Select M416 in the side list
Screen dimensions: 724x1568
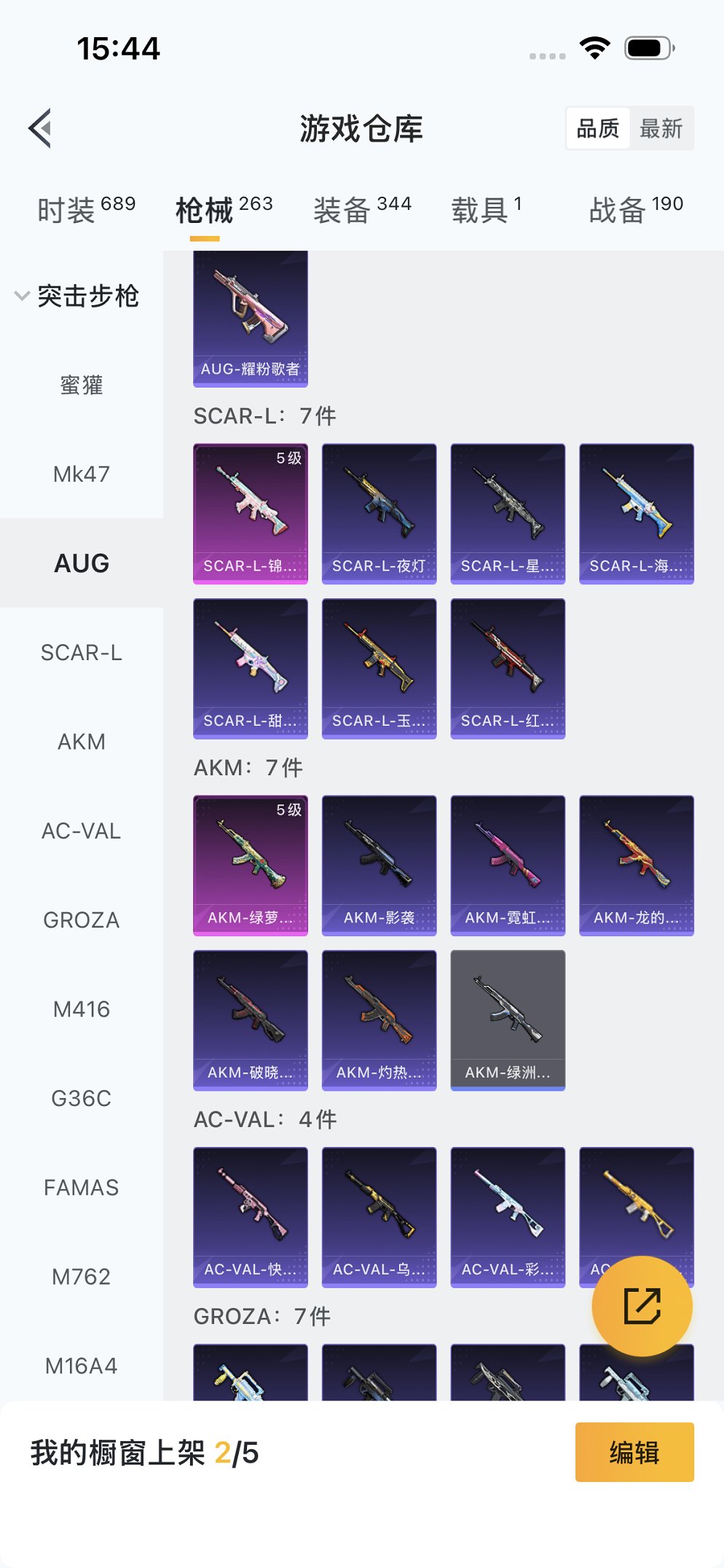pyautogui.click(x=81, y=1009)
